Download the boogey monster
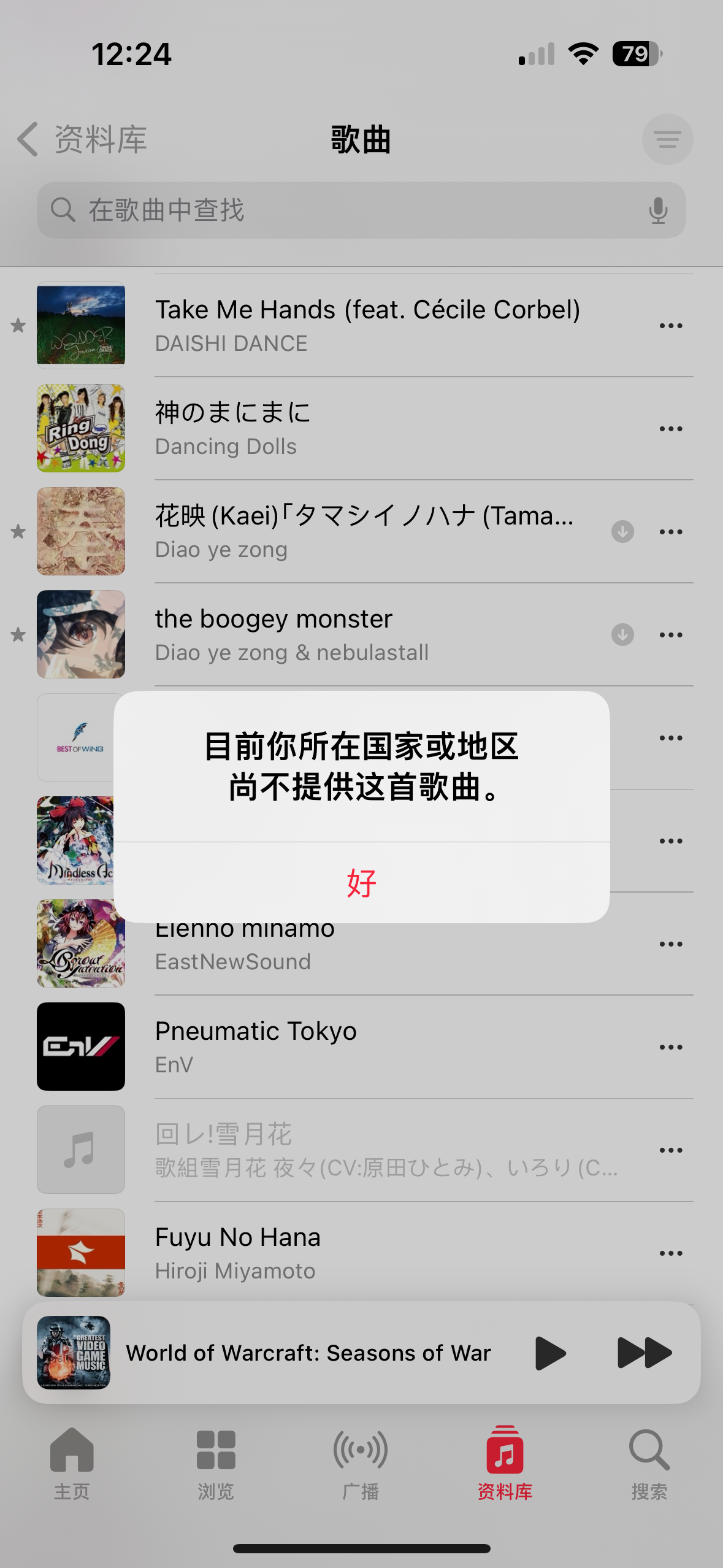 coord(622,634)
